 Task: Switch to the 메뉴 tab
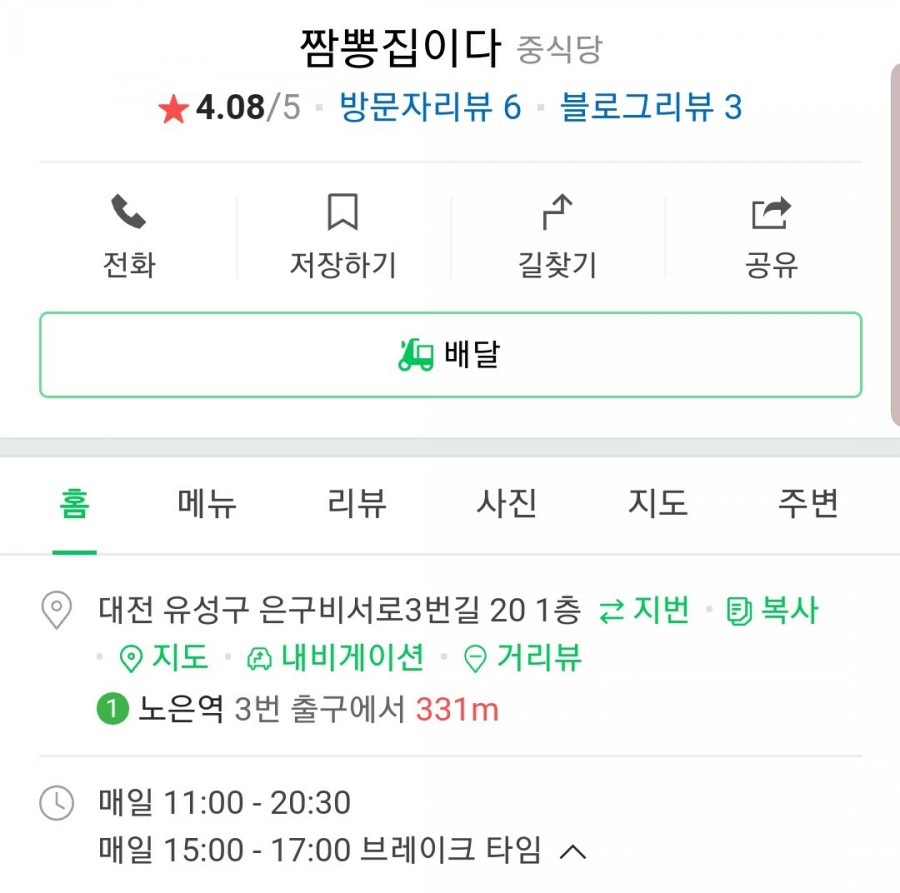click(207, 503)
